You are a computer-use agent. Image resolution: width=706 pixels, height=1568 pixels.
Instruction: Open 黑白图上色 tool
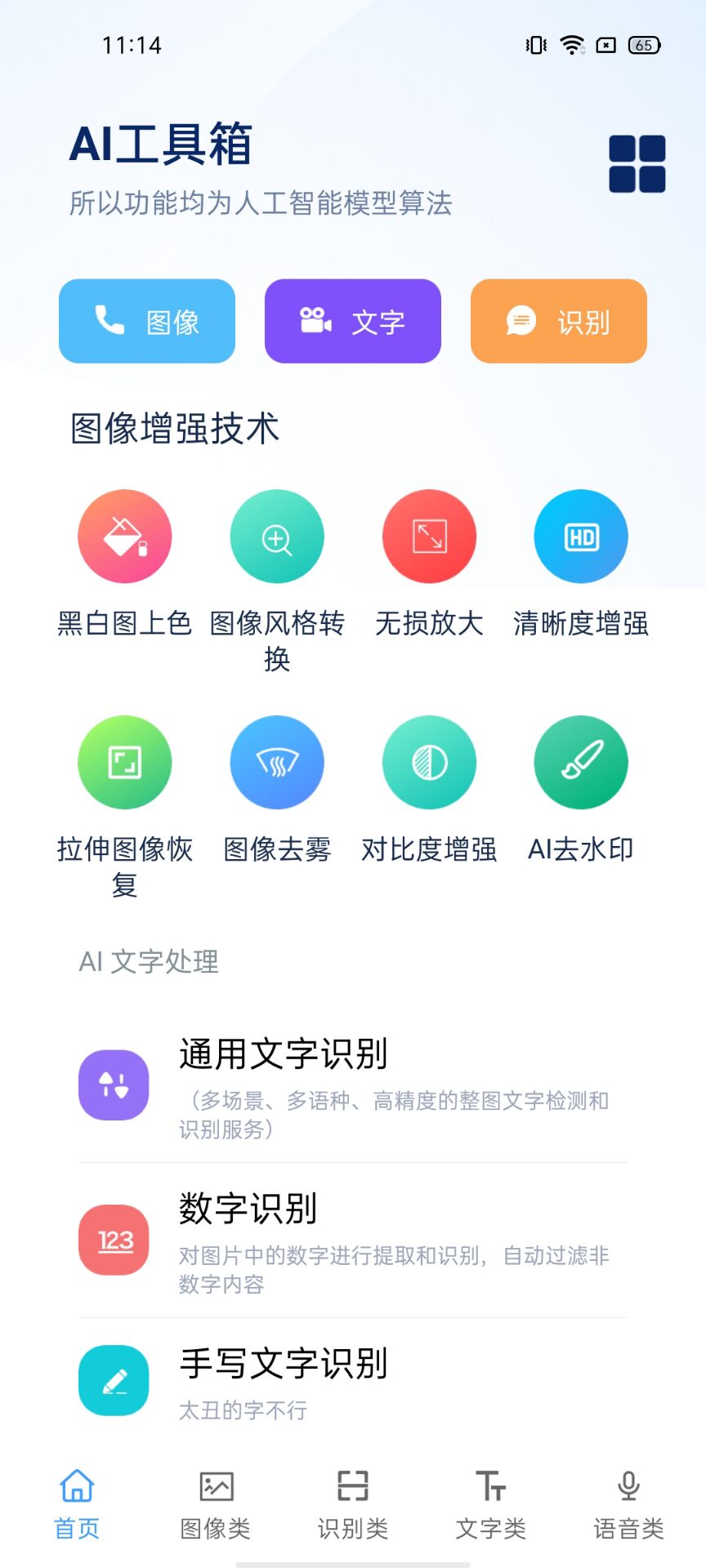(124, 563)
